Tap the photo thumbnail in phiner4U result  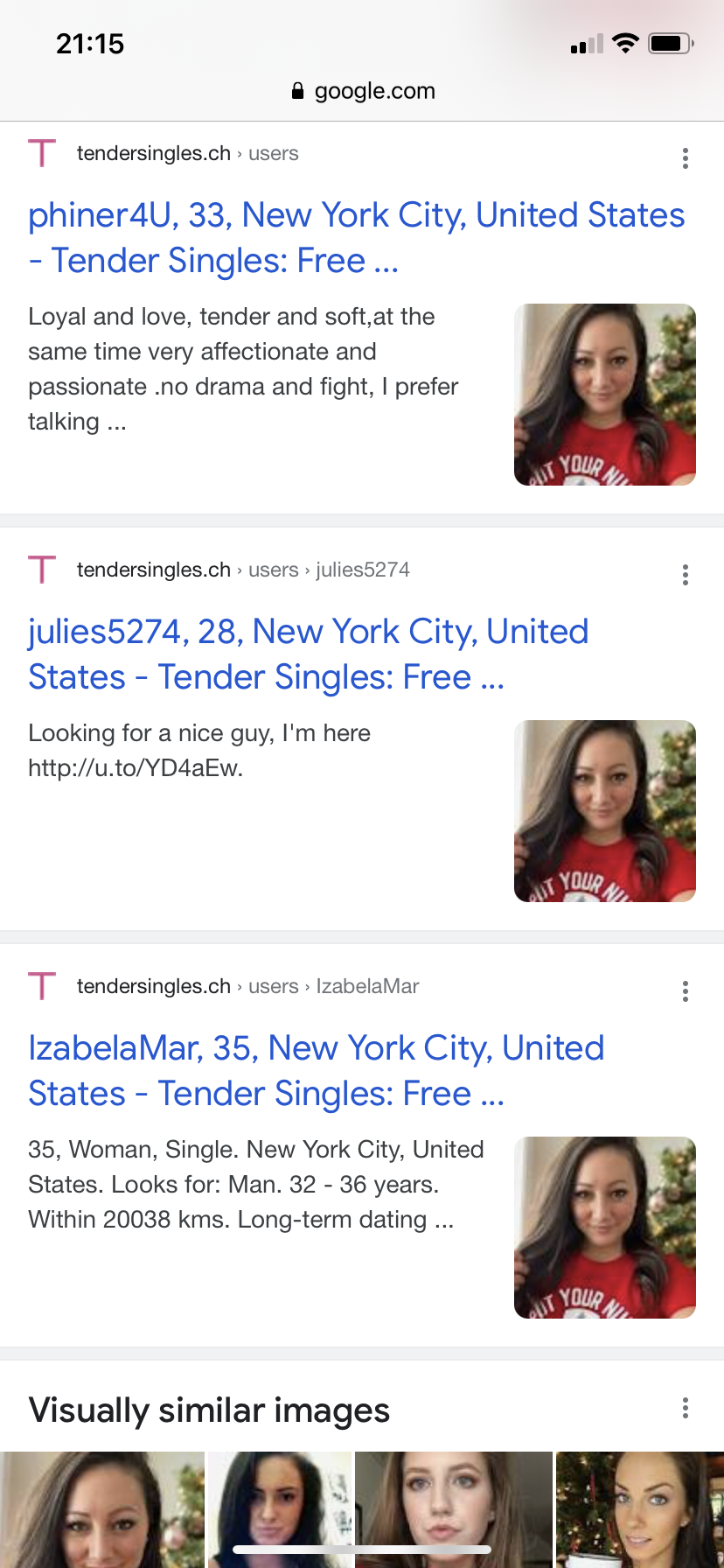tap(605, 395)
